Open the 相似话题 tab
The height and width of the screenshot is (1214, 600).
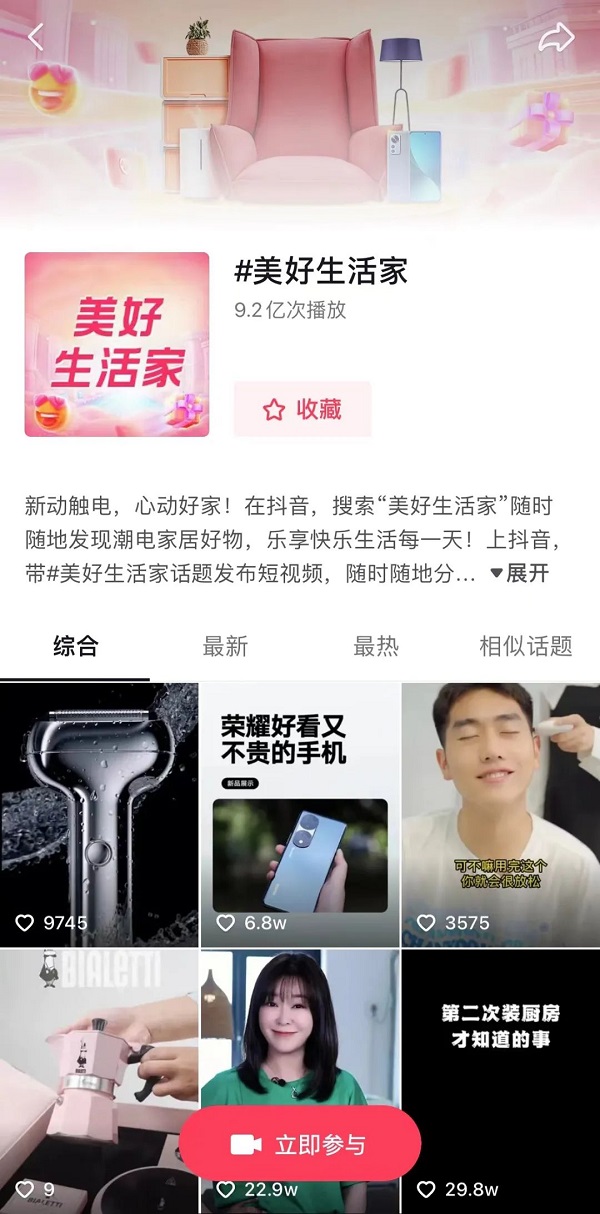pos(525,646)
